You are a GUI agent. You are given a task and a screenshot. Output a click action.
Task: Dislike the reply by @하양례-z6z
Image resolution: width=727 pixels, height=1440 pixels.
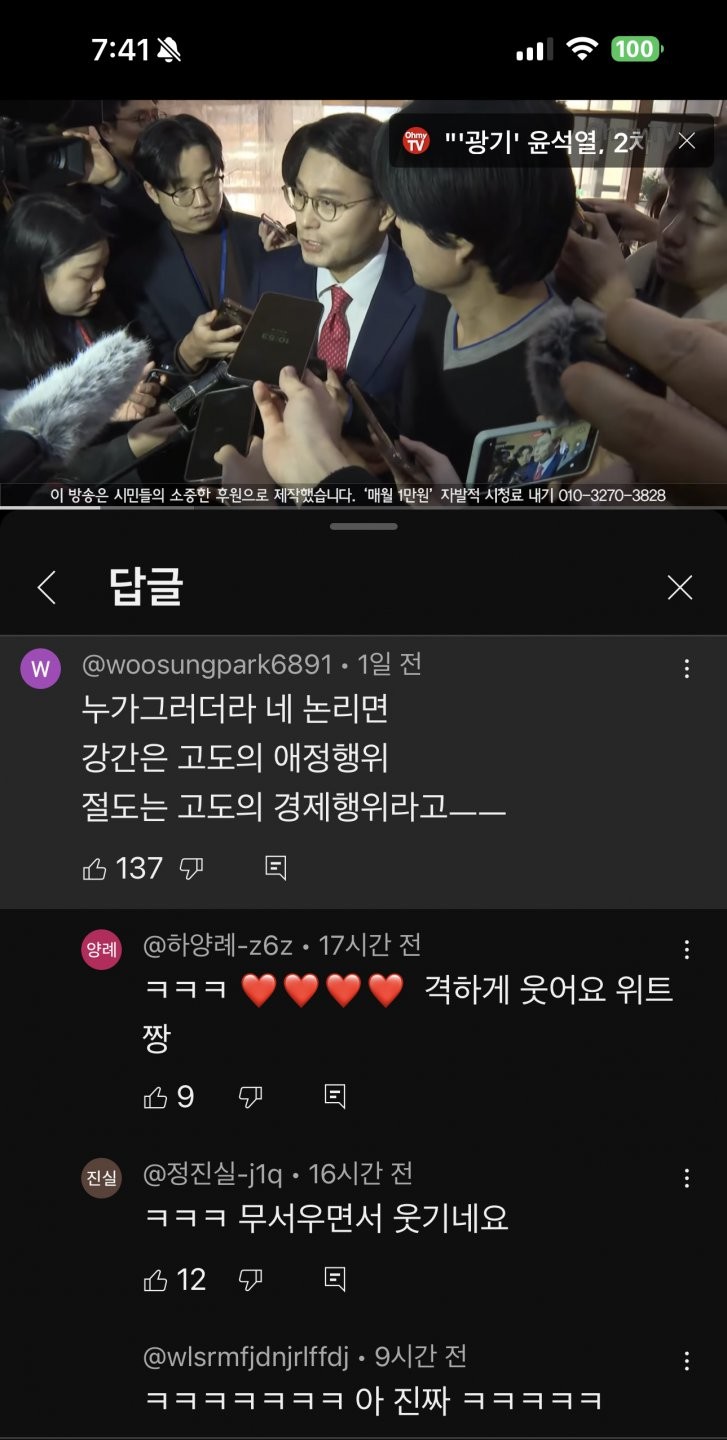pyautogui.click(x=251, y=1098)
